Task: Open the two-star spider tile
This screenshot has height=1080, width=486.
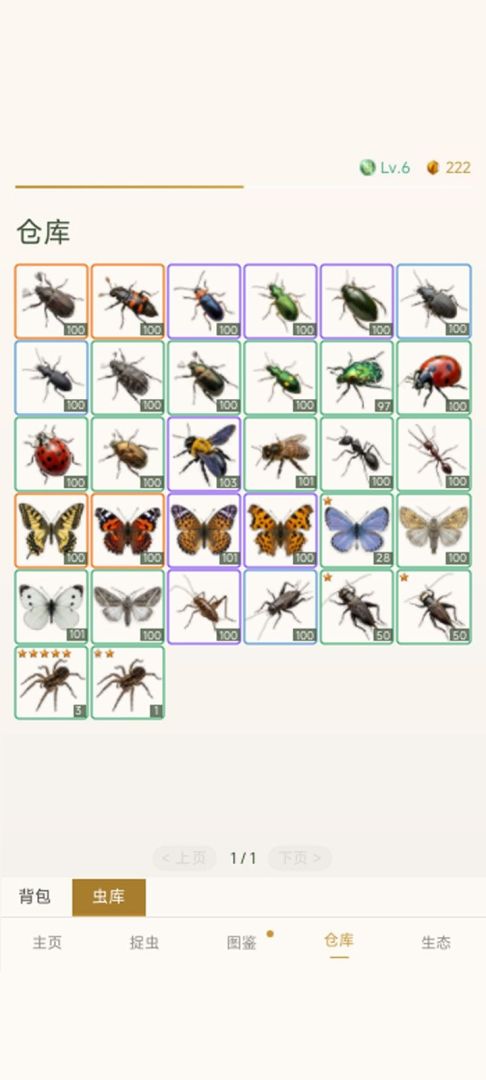Action: pos(128,683)
